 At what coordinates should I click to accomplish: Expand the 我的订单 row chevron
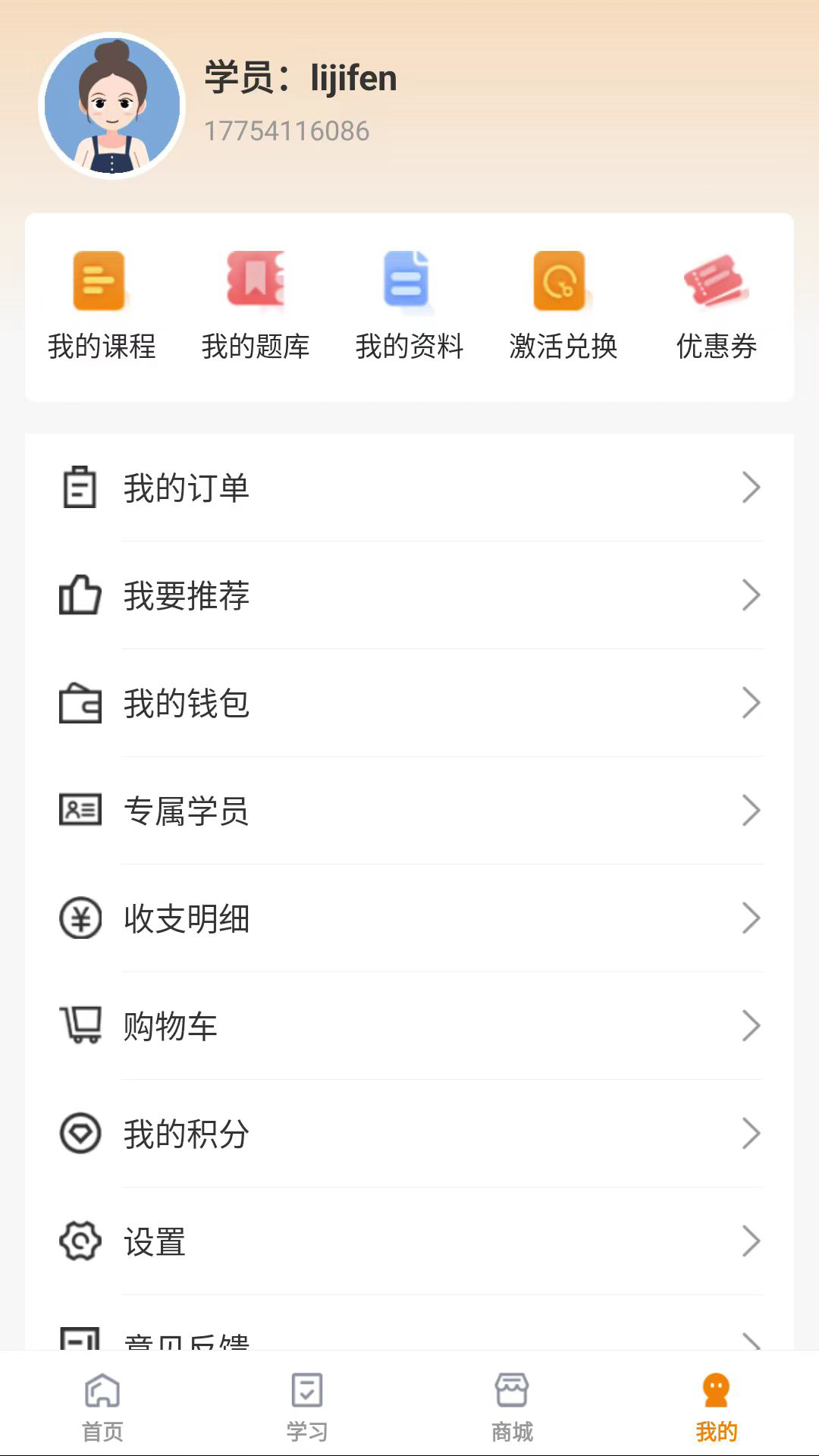click(x=752, y=488)
